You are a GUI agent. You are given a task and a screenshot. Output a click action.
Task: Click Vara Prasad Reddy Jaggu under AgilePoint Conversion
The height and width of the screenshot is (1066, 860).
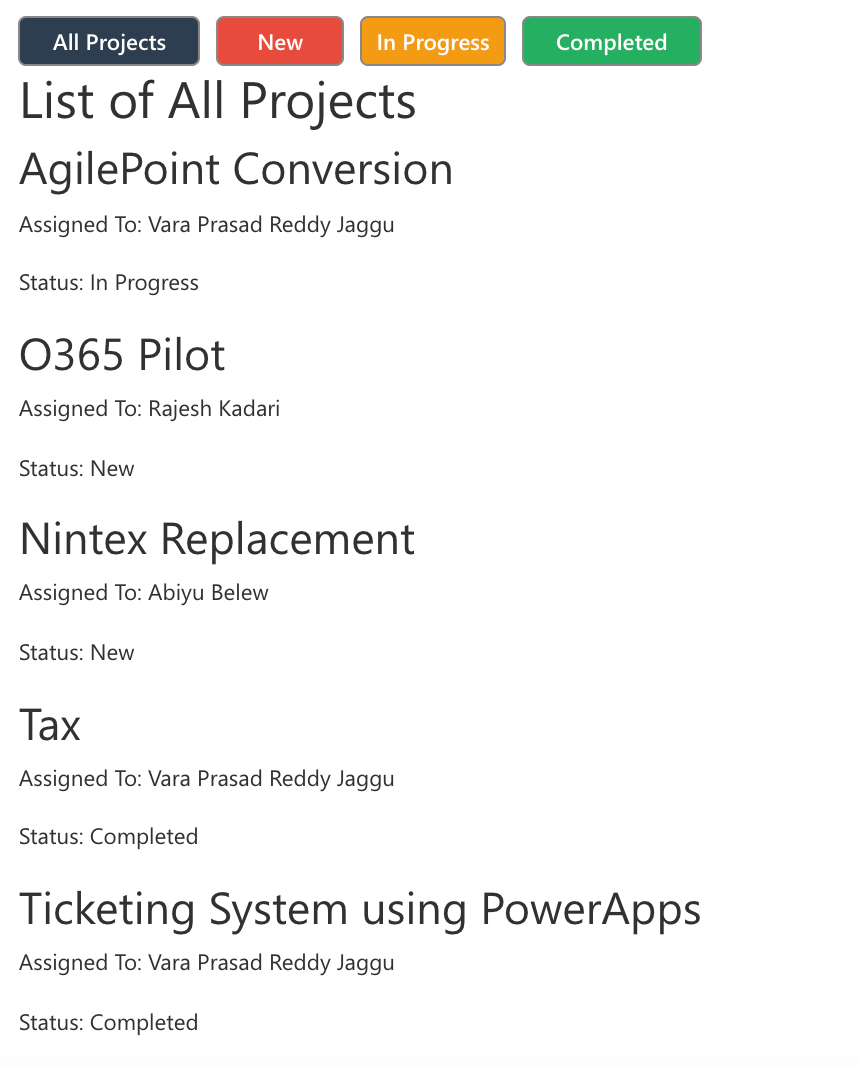pyautogui.click(x=271, y=224)
